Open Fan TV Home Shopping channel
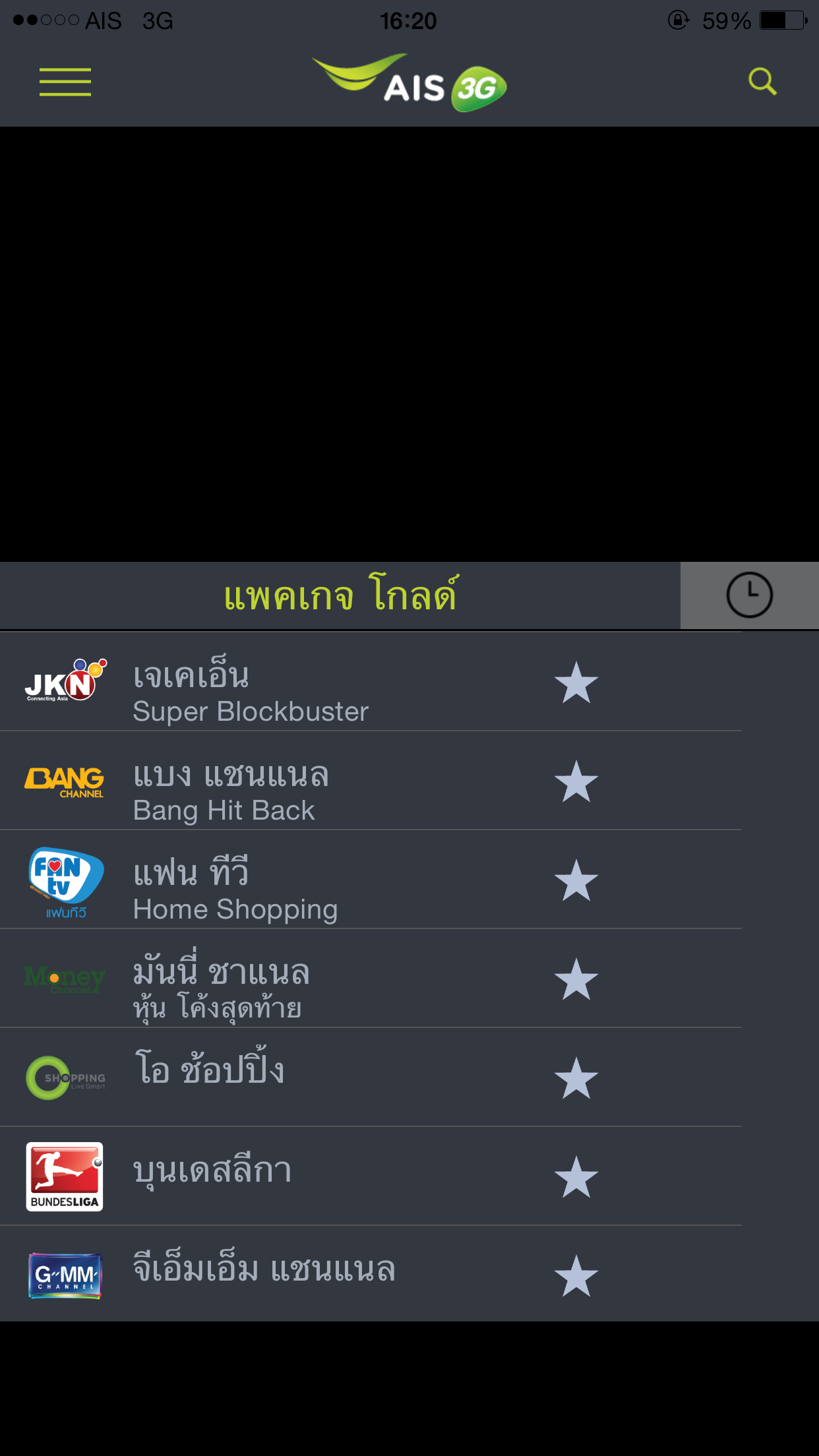Screen dimensions: 819x1456 pyautogui.click(x=371, y=880)
